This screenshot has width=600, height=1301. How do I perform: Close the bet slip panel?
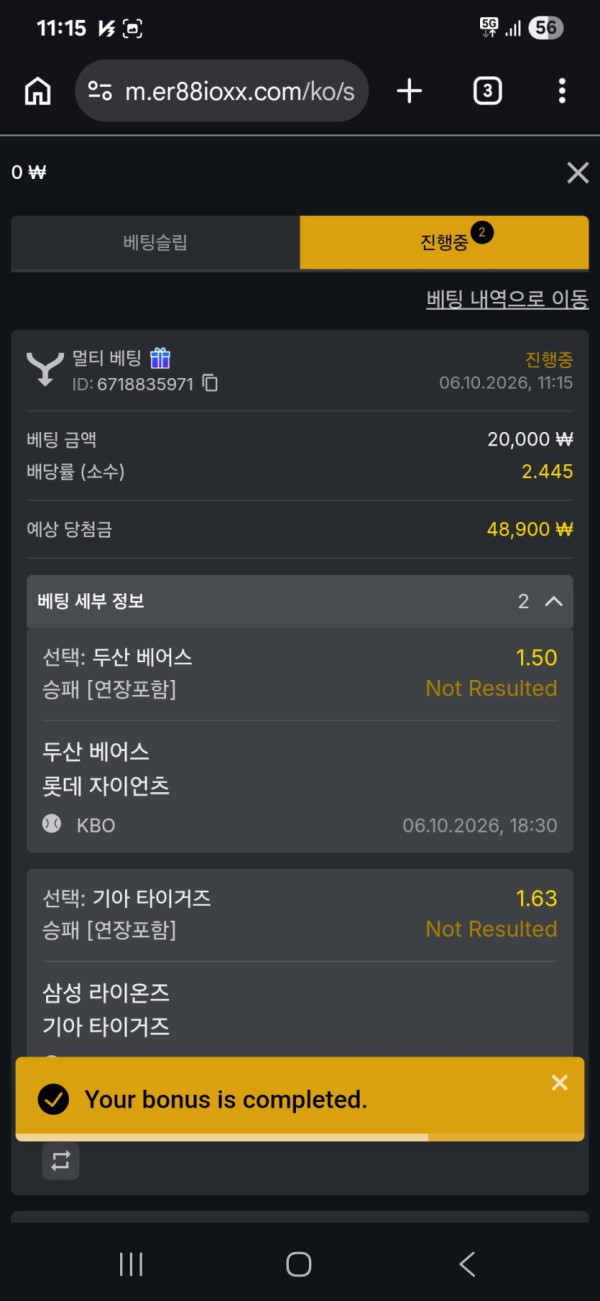(x=578, y=173)
